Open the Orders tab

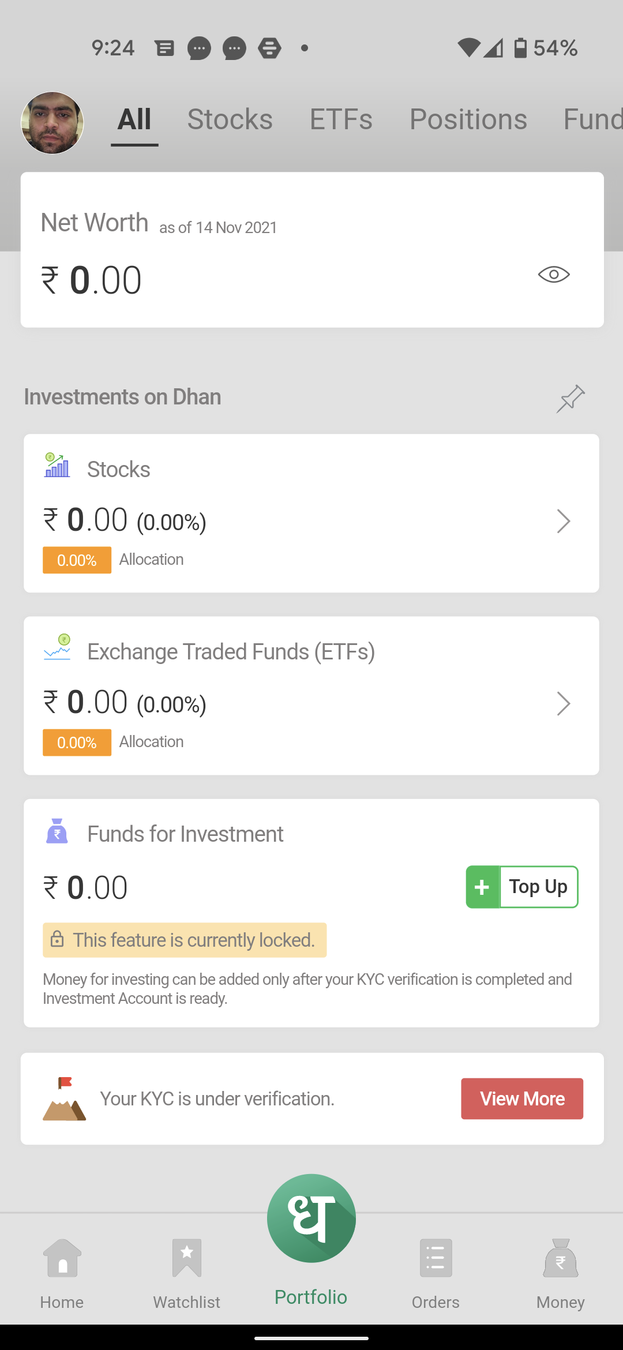point(436,1273)
